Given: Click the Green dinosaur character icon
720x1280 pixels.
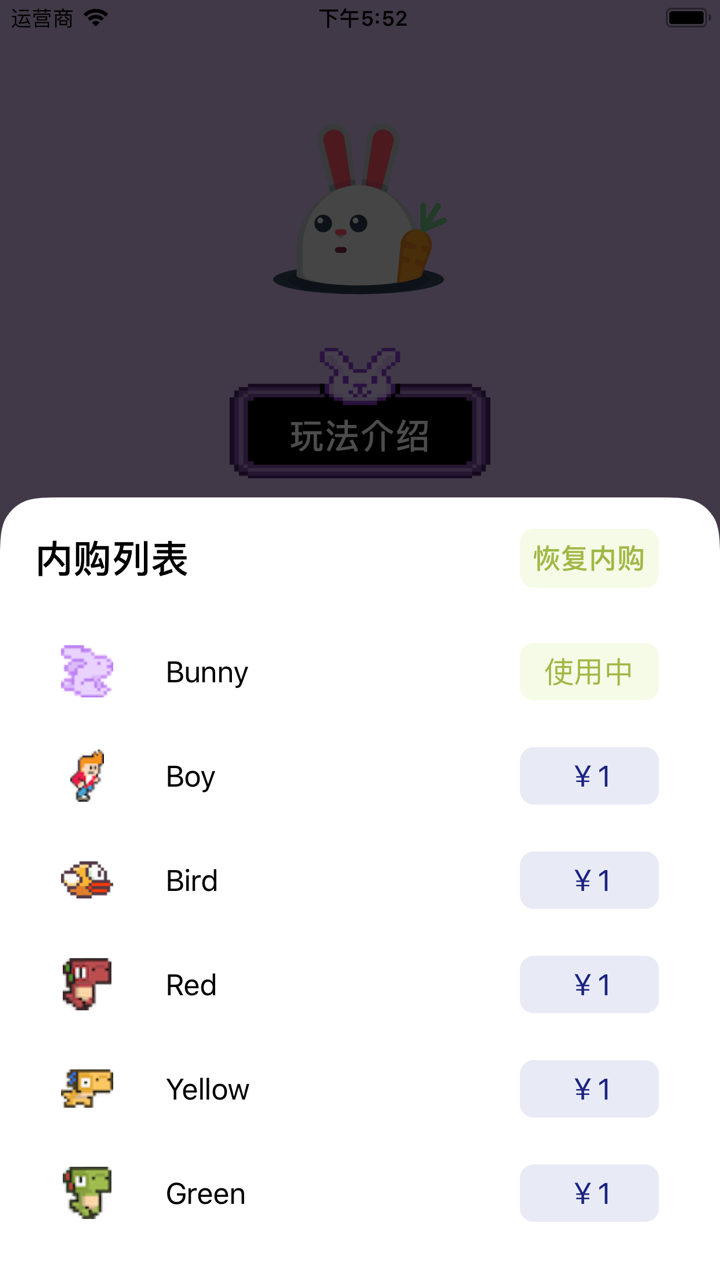Looking at the screenshot, I should click(x=86, y=1193).
